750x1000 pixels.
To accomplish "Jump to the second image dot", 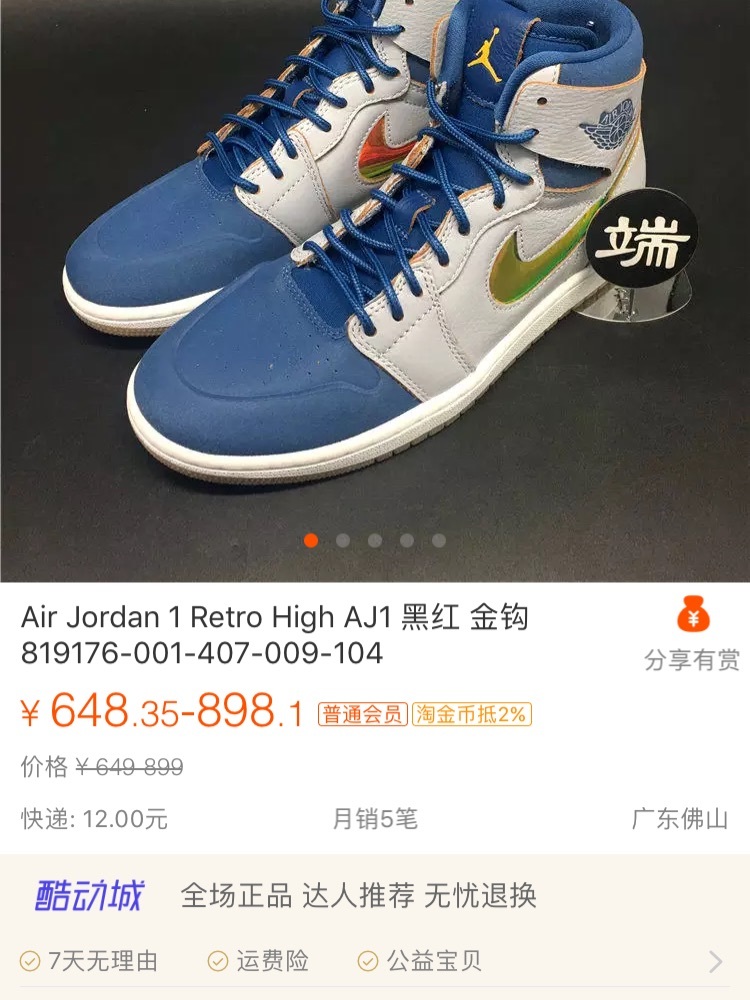I will point(343,540).
